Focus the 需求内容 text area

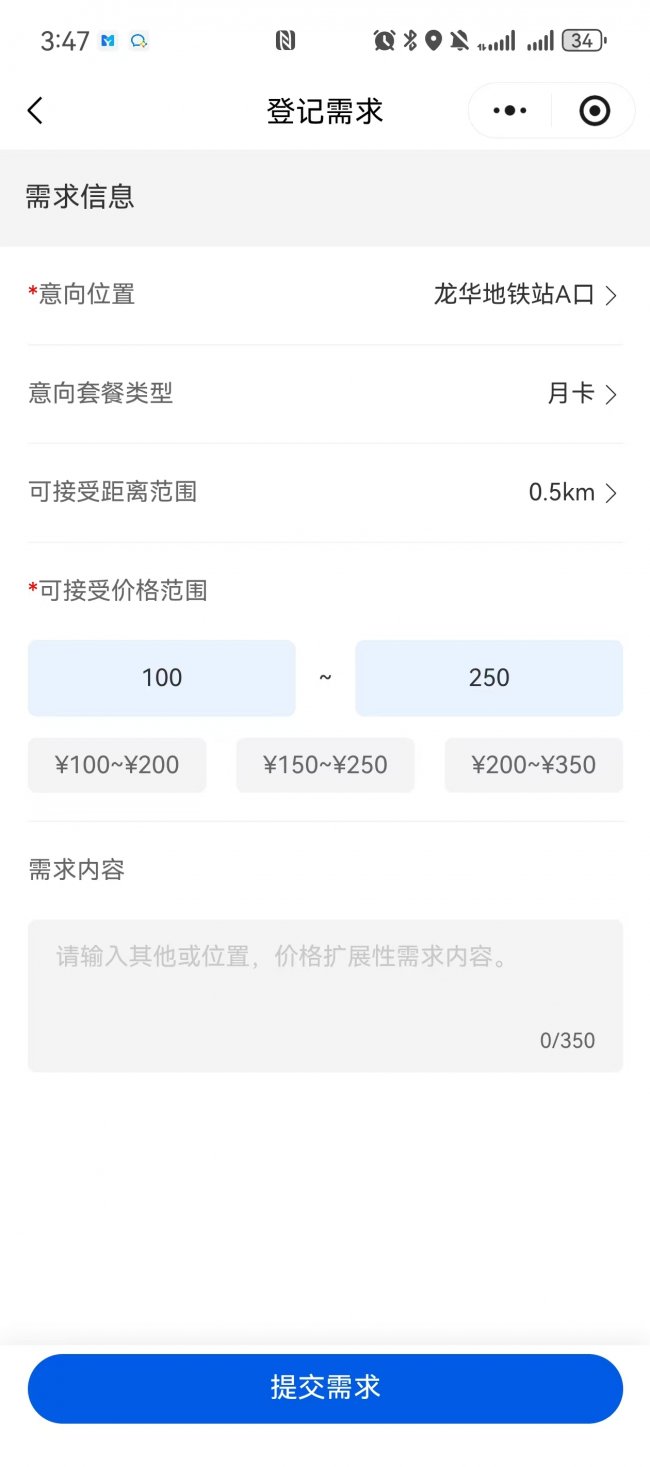tap(325, 995)
